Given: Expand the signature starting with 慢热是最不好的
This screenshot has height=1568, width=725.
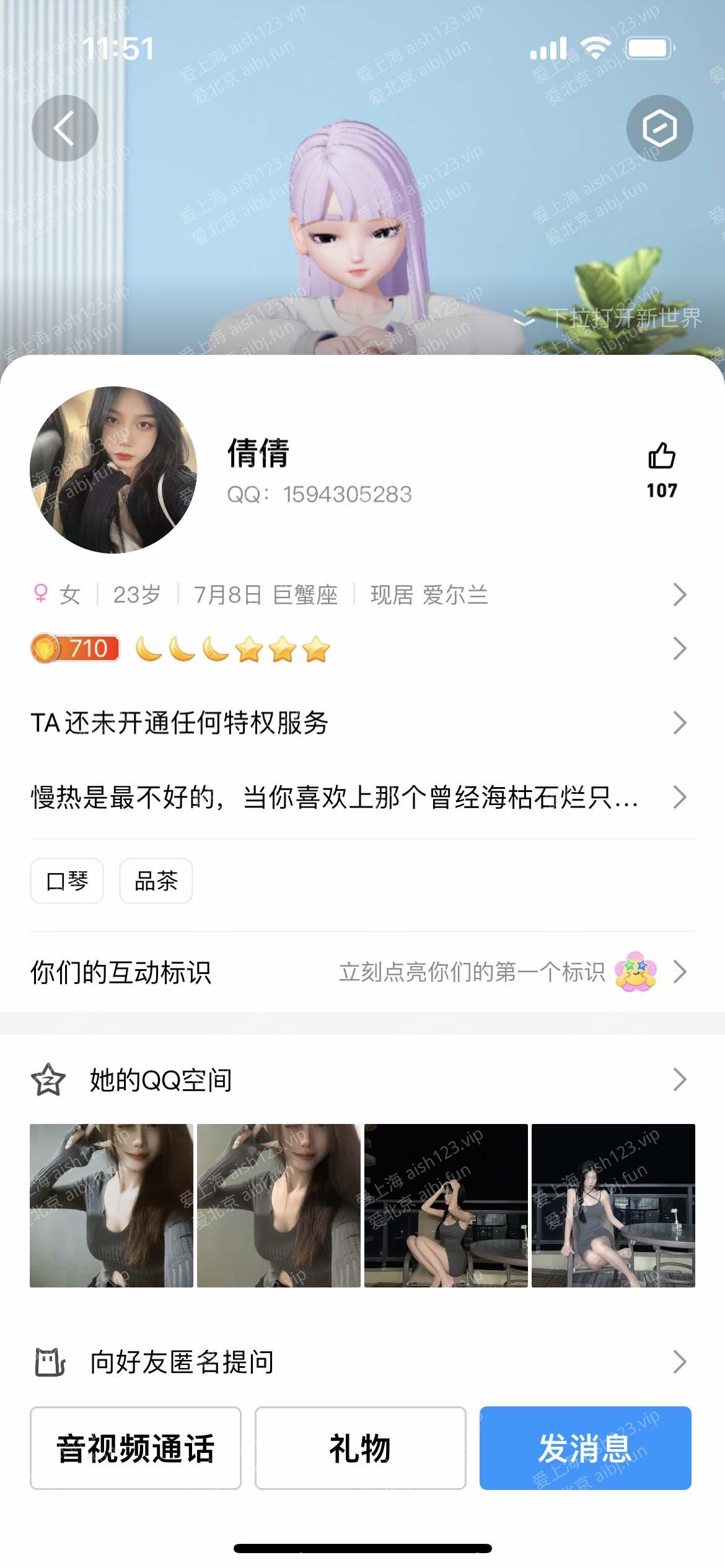Looking at the screenshot, I should pos(359,797).
